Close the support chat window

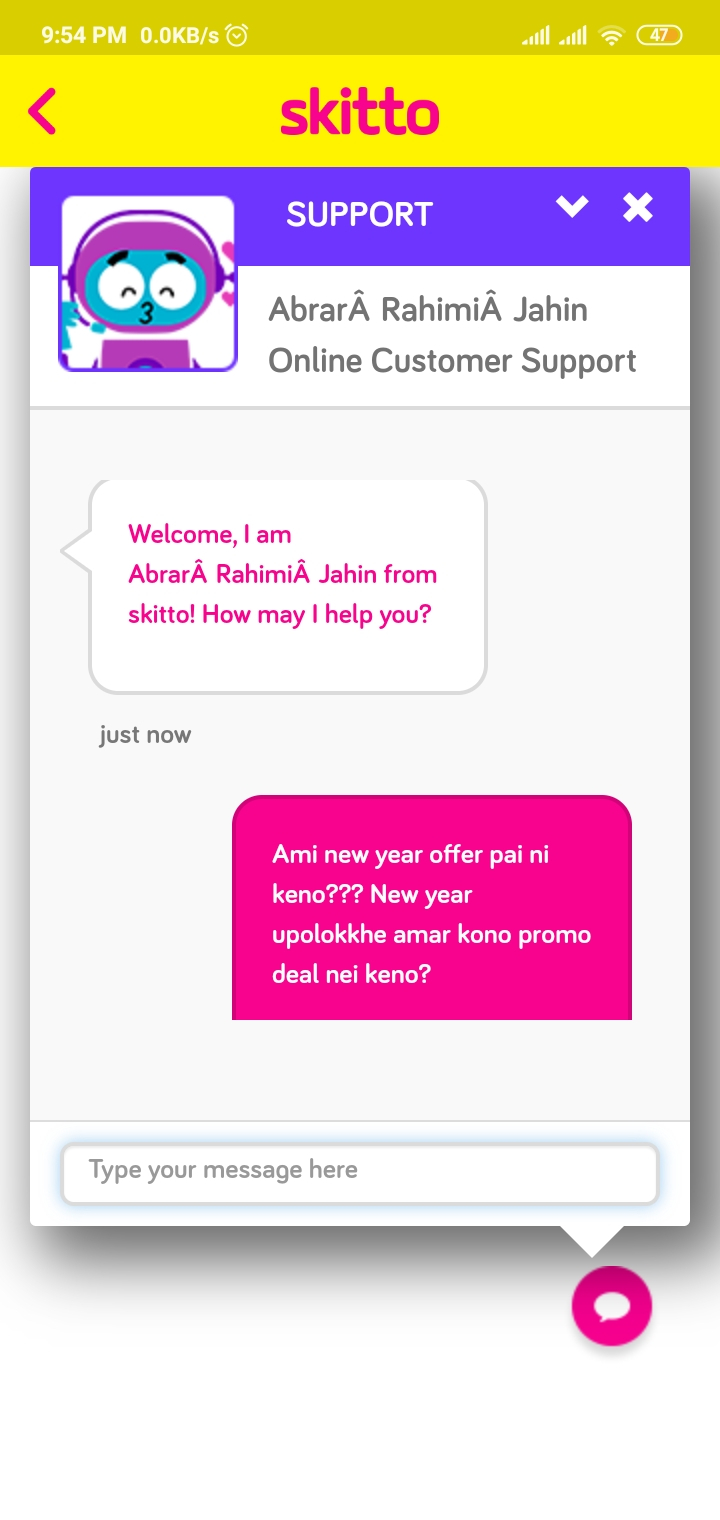(638, 207)
